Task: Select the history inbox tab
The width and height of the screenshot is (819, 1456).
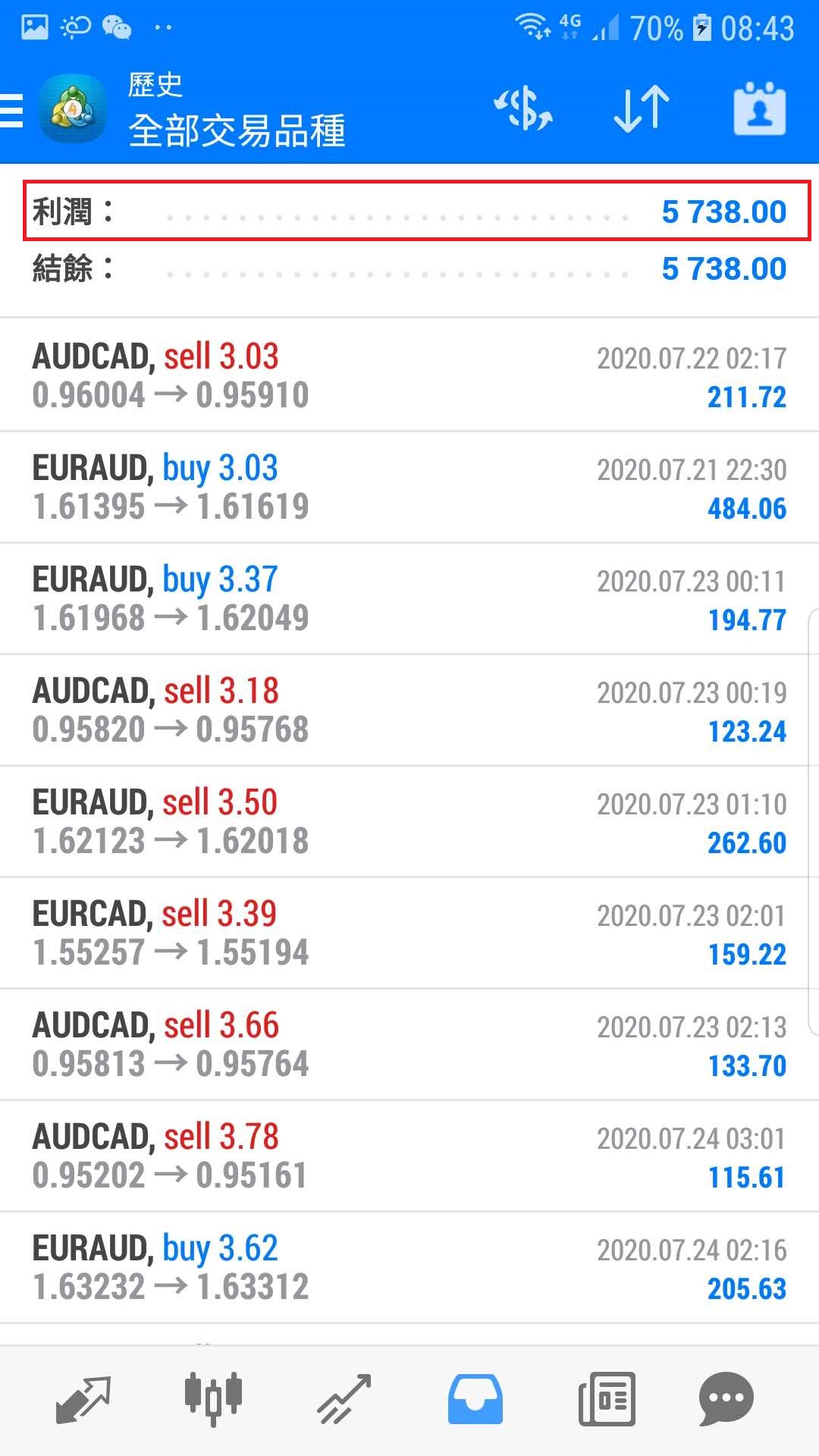Action: [475, 1399]
